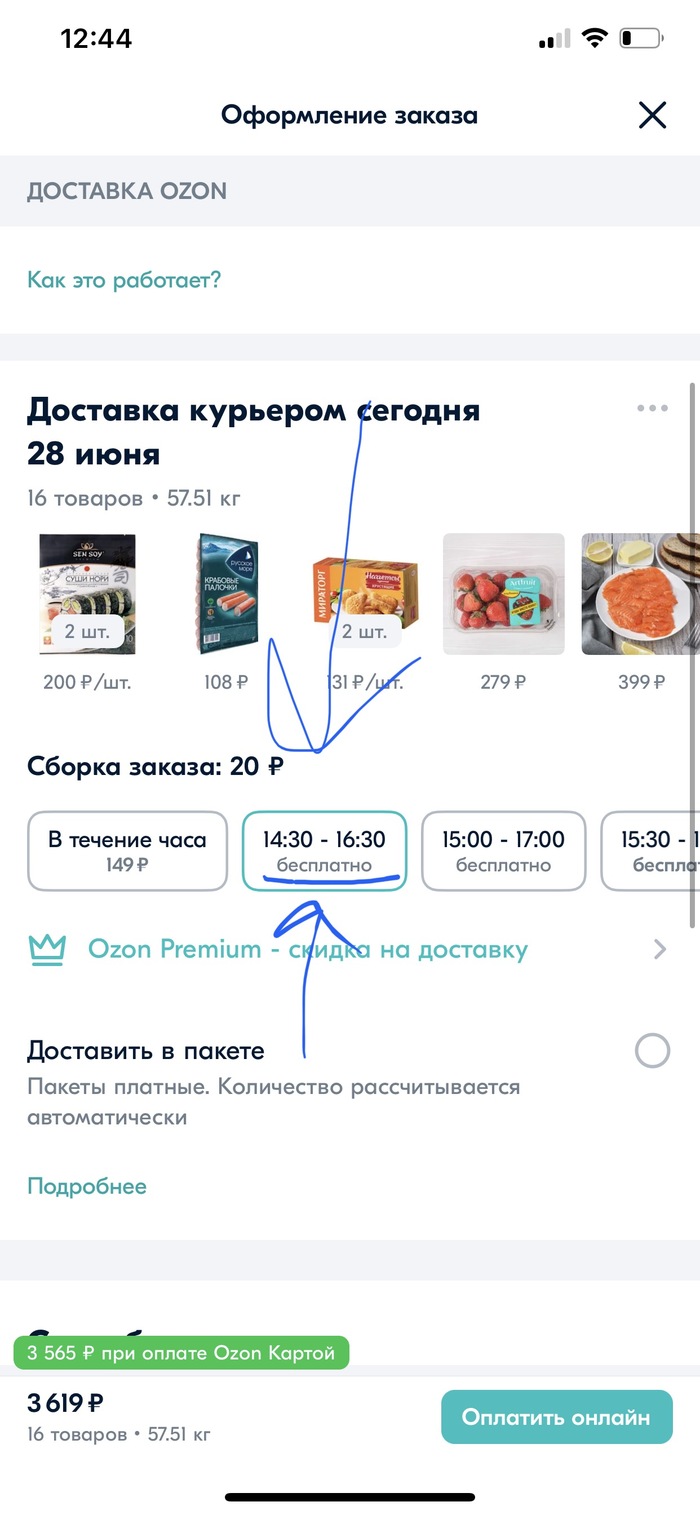Open the strawberries product image

click(503, 594)
